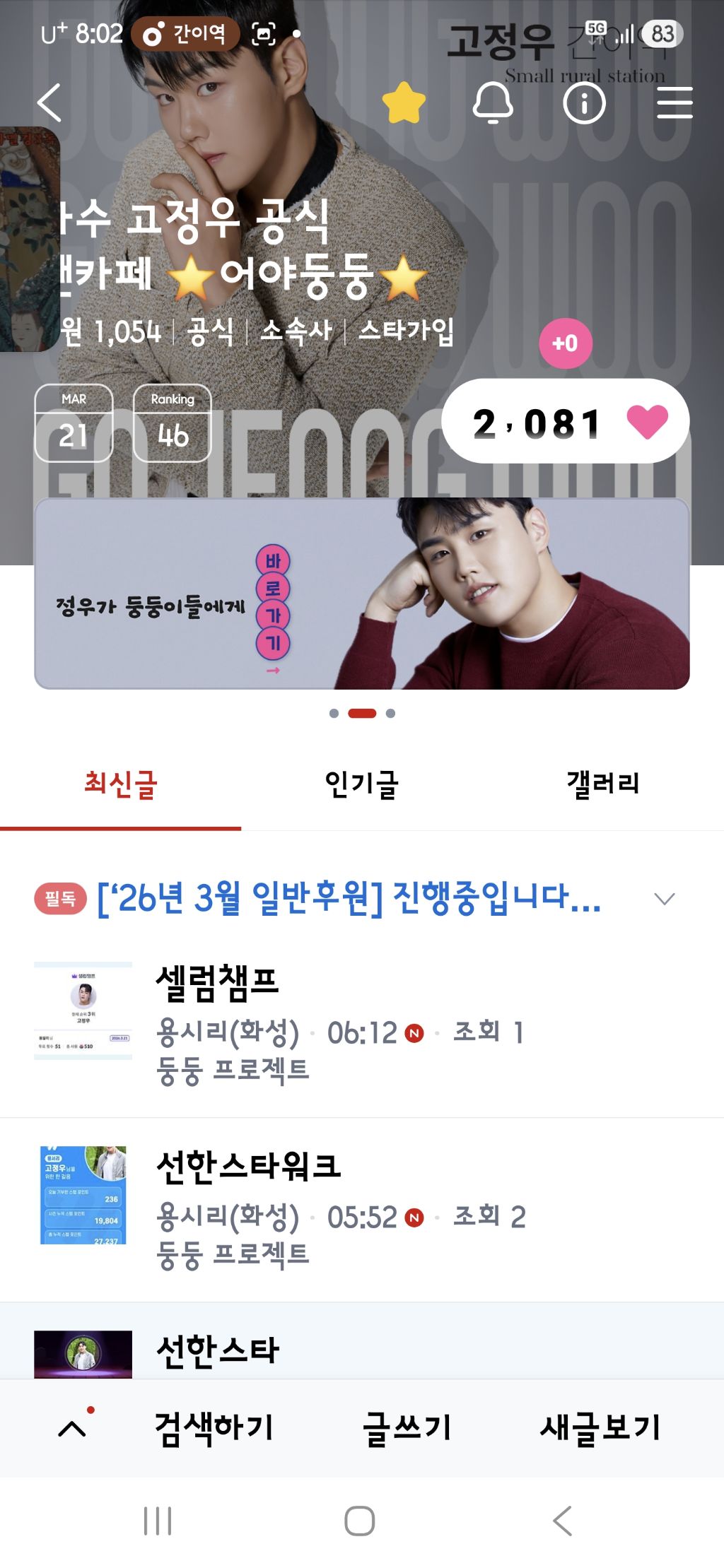The height and width of the screenshot is (1568, 724).
Task: View cafe info via the info icon
Action: click(x=584, y=103)
